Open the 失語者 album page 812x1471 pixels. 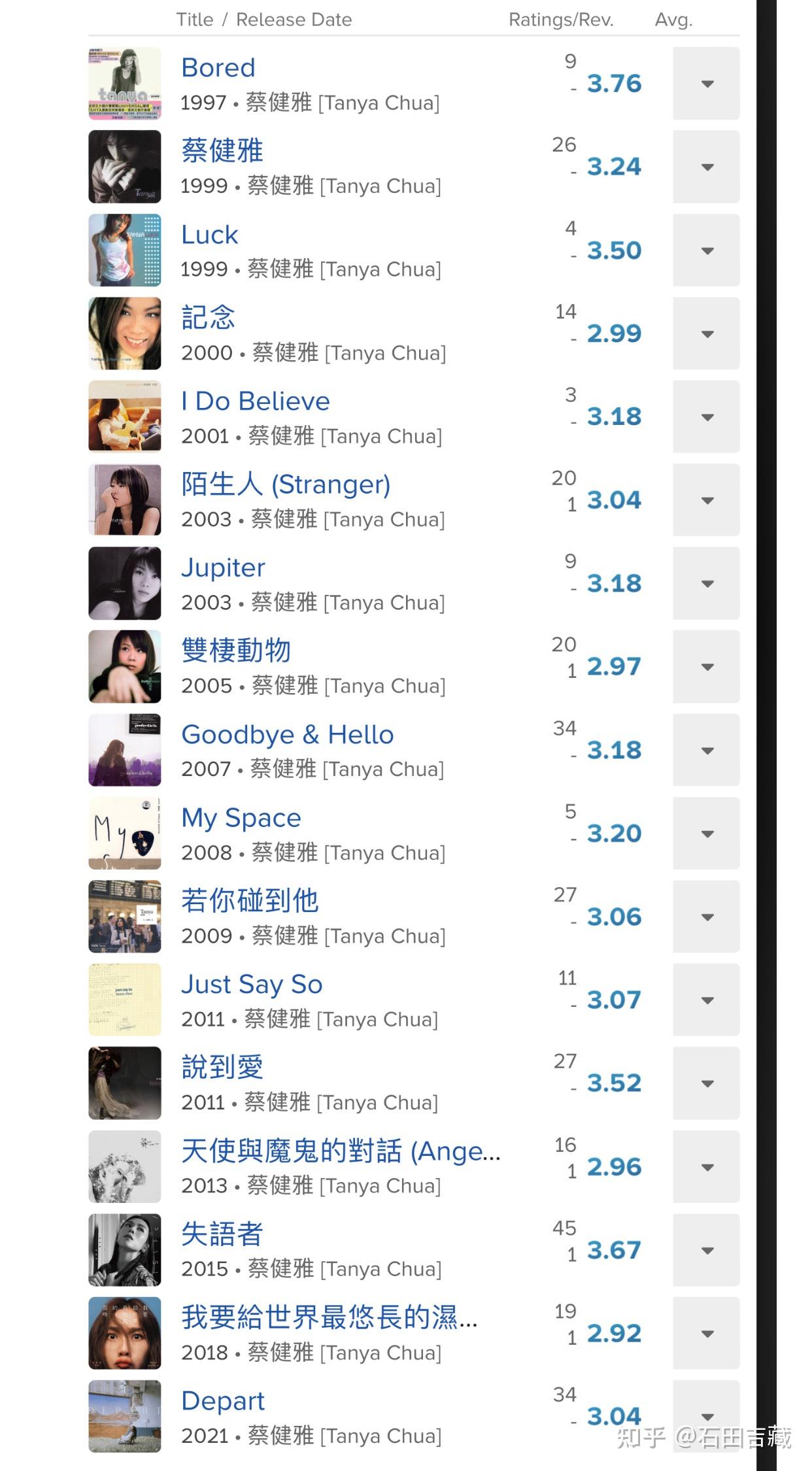[222, 1234]
